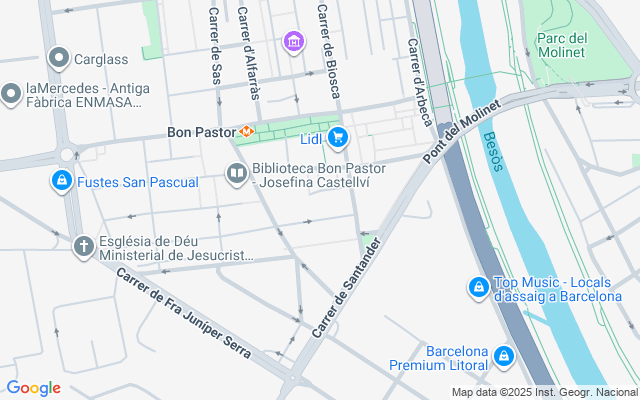Viewport: 640px width, 400px height.
Task: Tap the purple museum marker near Carrer d'Alfarràs
Action: tap(294, 42)
